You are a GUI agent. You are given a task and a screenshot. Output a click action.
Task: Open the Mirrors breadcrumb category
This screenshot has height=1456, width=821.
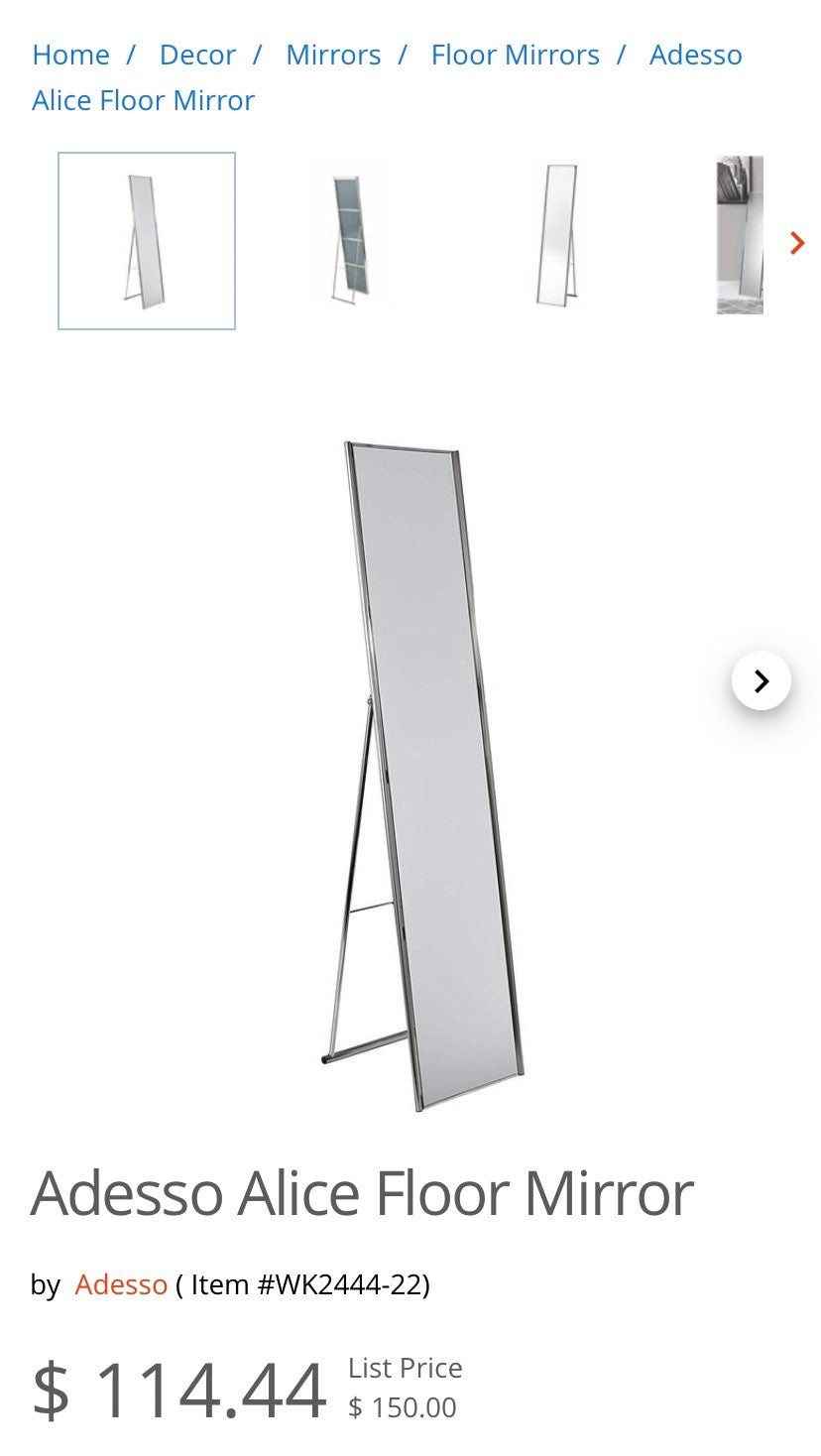pos(333,55)
